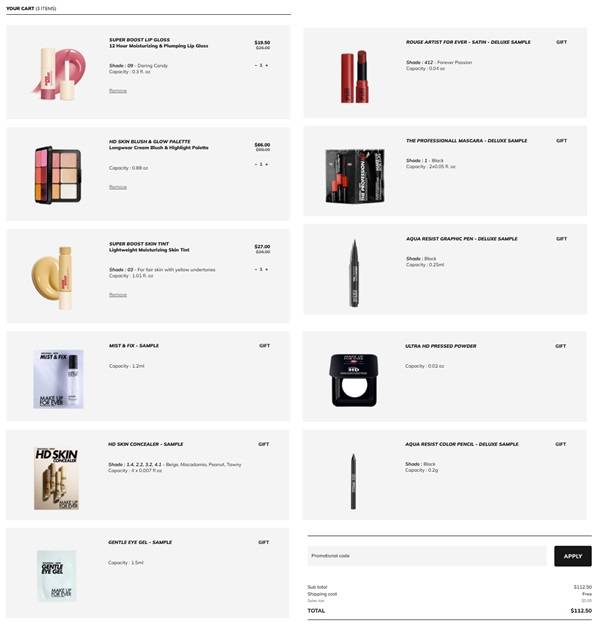Open HD Skin Blush & Glow Palette image
Screen dimensions: 600x631
click(x=57, y=174)
